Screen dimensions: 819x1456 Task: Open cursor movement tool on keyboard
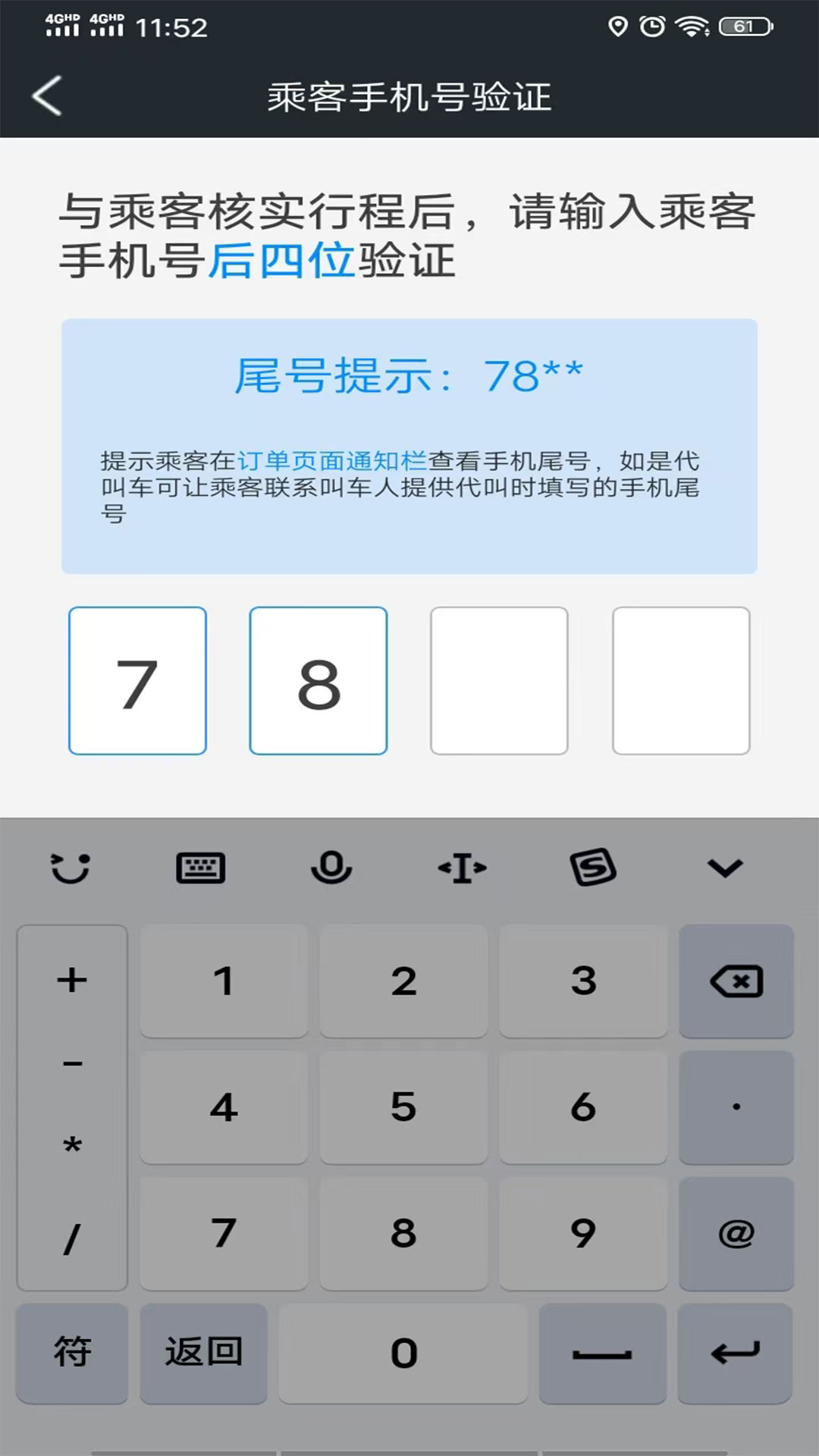[x=462, y=868]
